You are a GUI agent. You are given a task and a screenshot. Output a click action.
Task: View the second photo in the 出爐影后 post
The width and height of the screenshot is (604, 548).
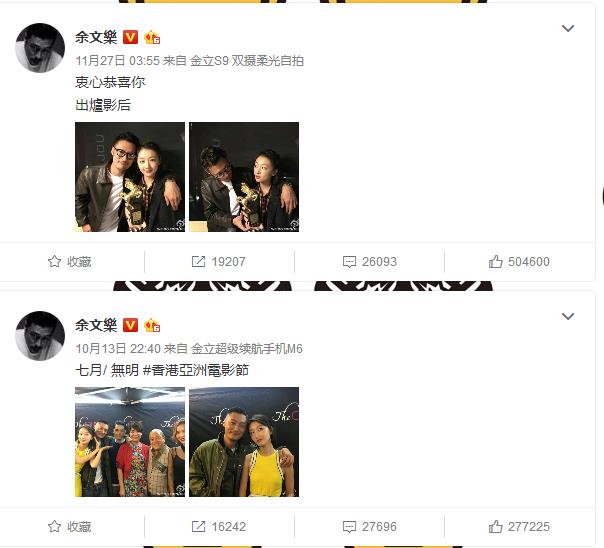tap(244, 177)
